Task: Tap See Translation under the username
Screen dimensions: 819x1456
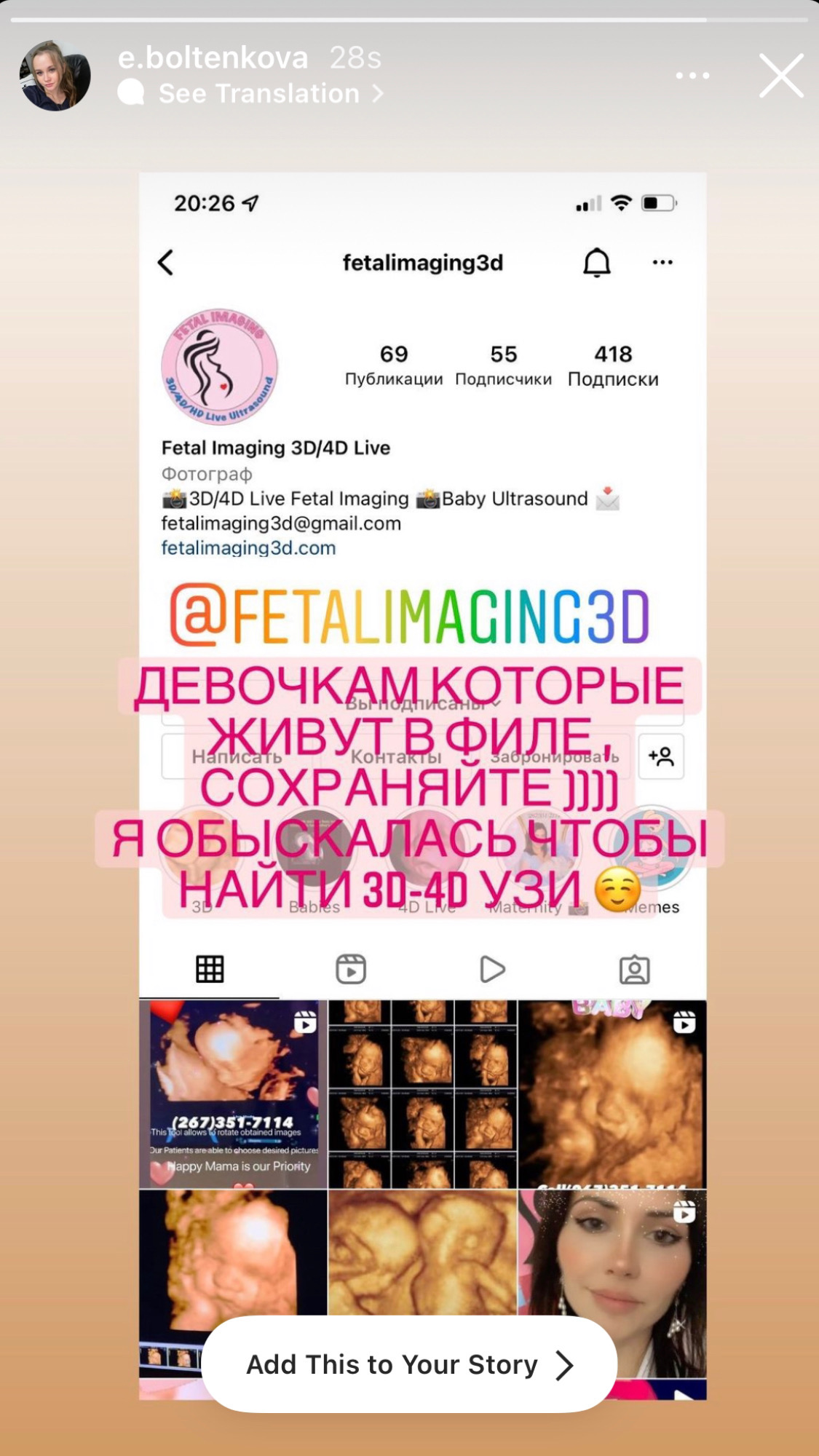Action: pos(258,93)
